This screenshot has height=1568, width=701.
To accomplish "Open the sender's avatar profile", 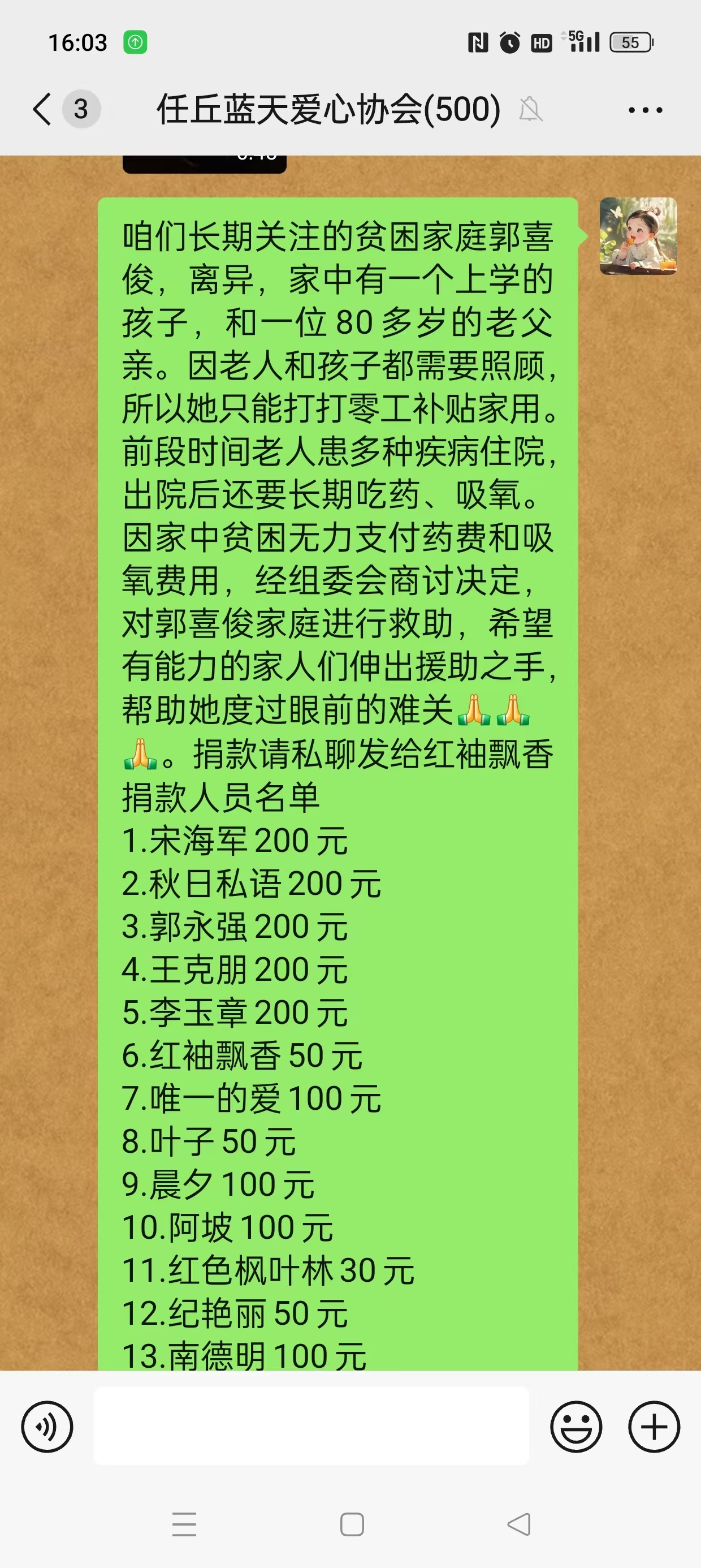I will tap(638, 236).
